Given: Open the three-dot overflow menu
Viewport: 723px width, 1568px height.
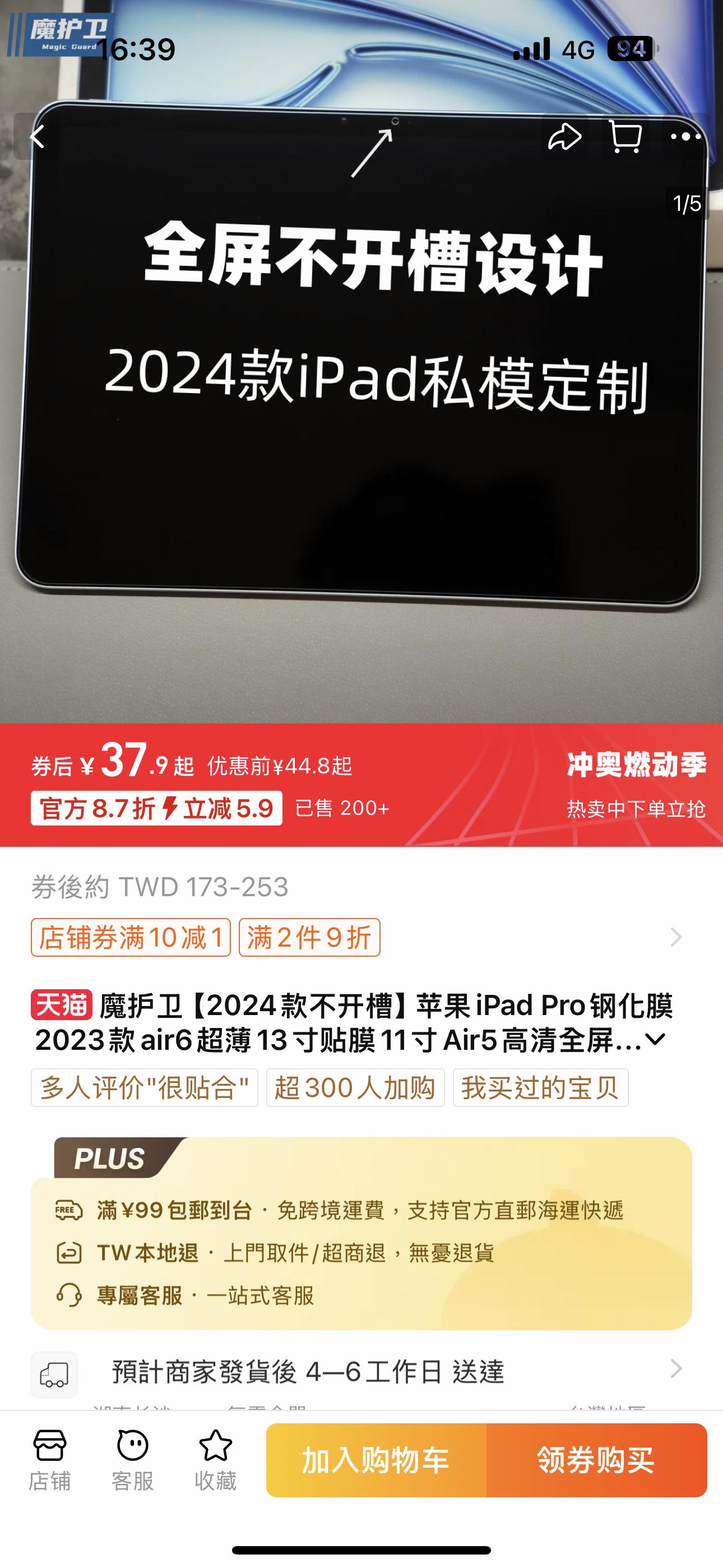Looking at the screenshot, I should click(x=685, y=137).
